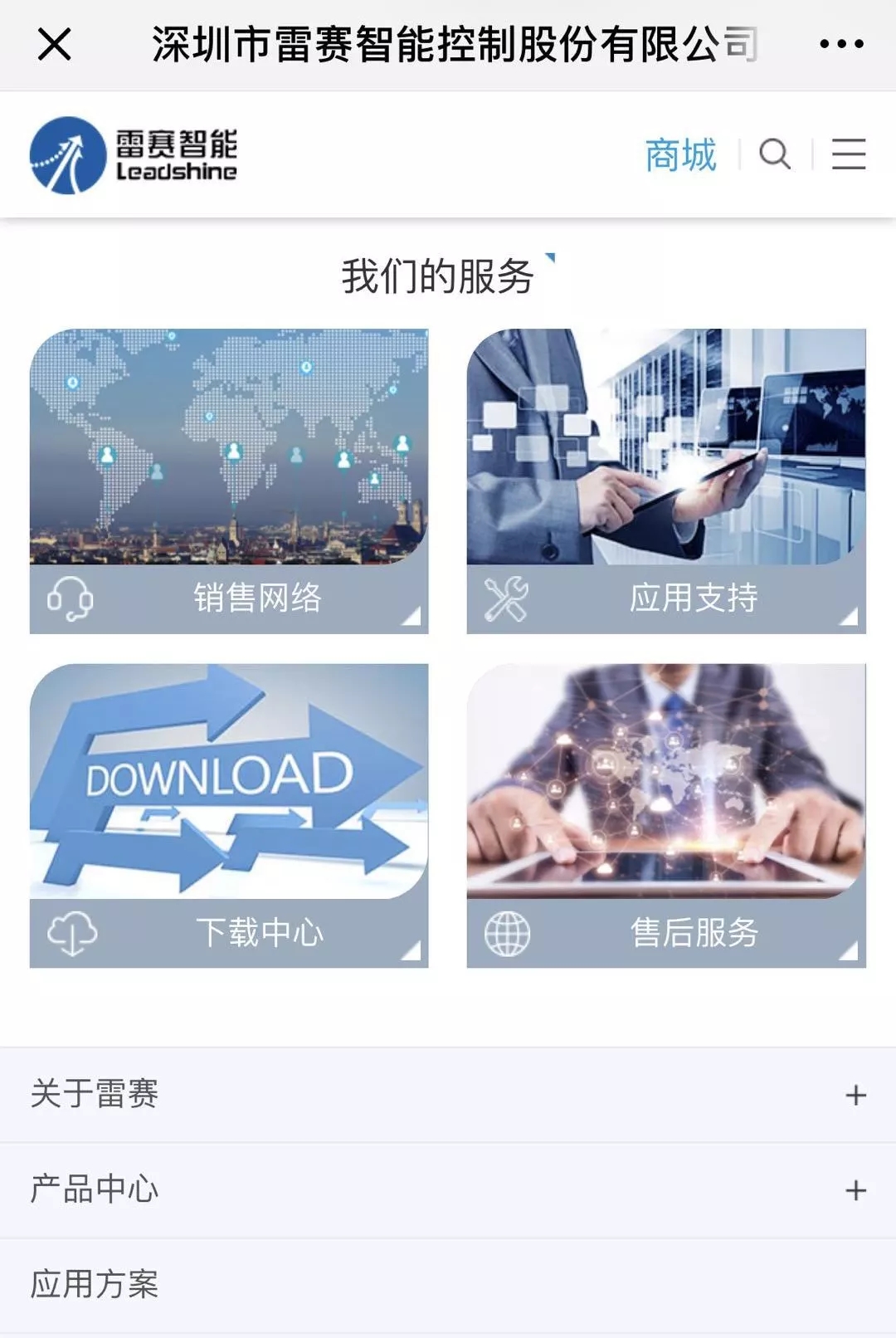Open the 销售网络 service card

coord(229,481)
